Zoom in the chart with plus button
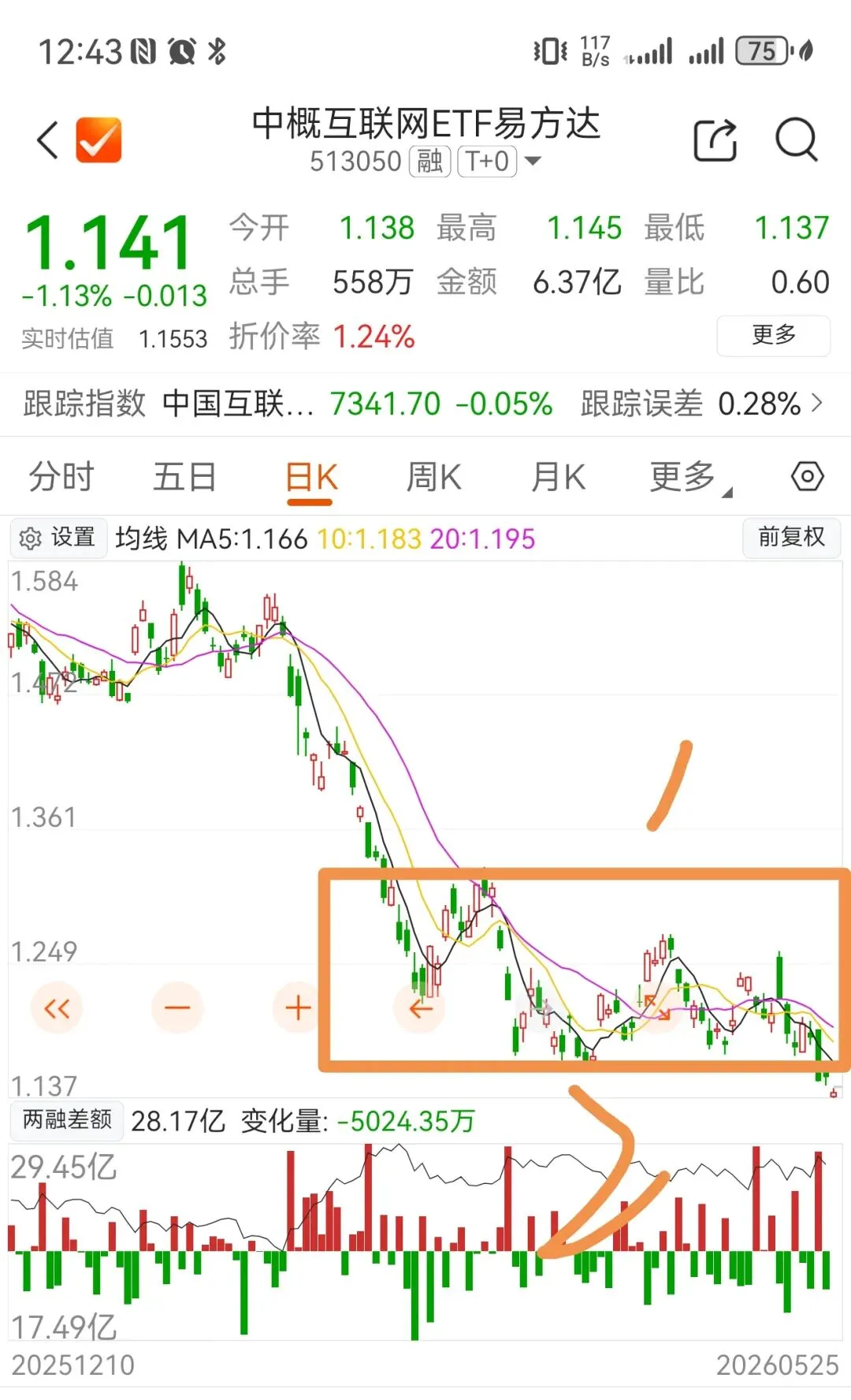This screenshot has width=851, height=1400. (298, 1007)
